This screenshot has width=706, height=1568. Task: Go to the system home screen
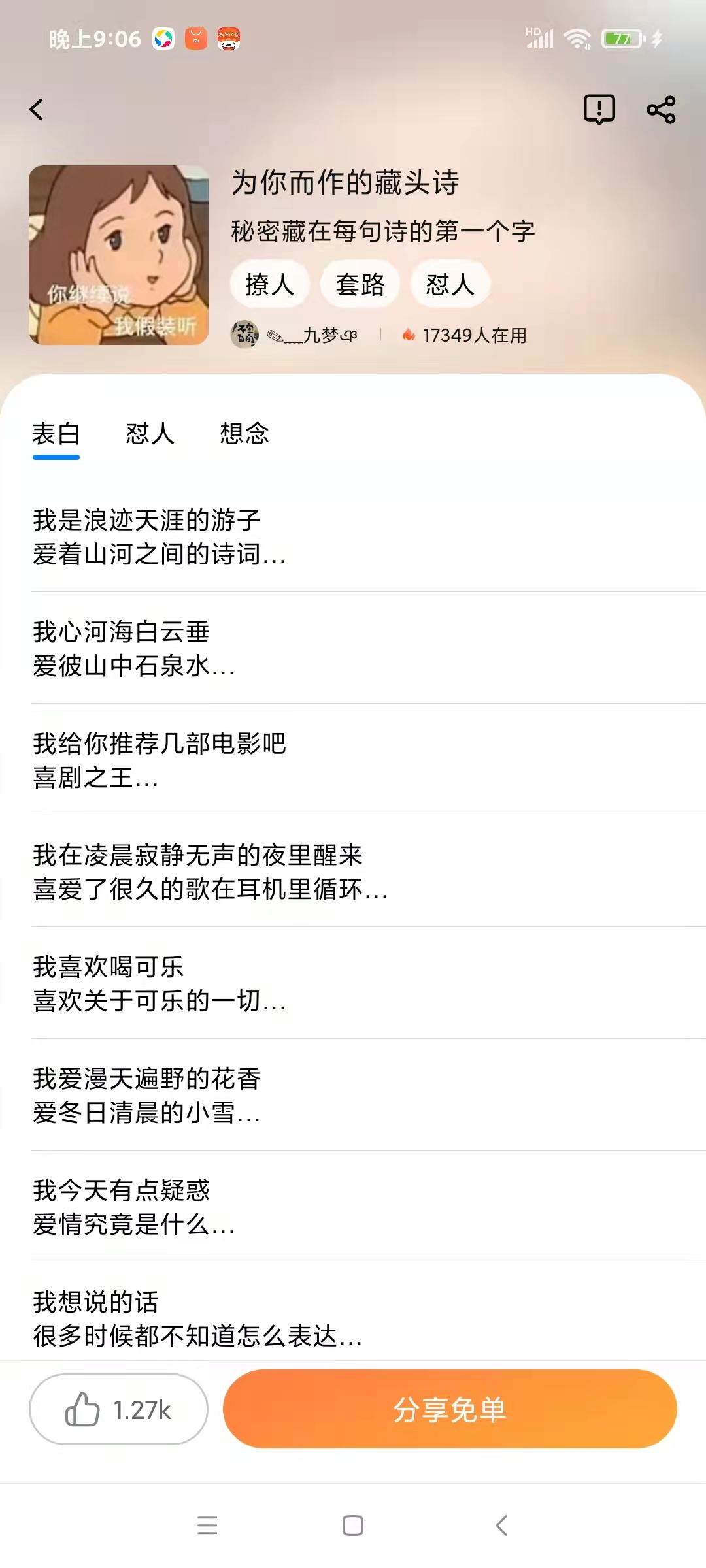[353, 1526]
